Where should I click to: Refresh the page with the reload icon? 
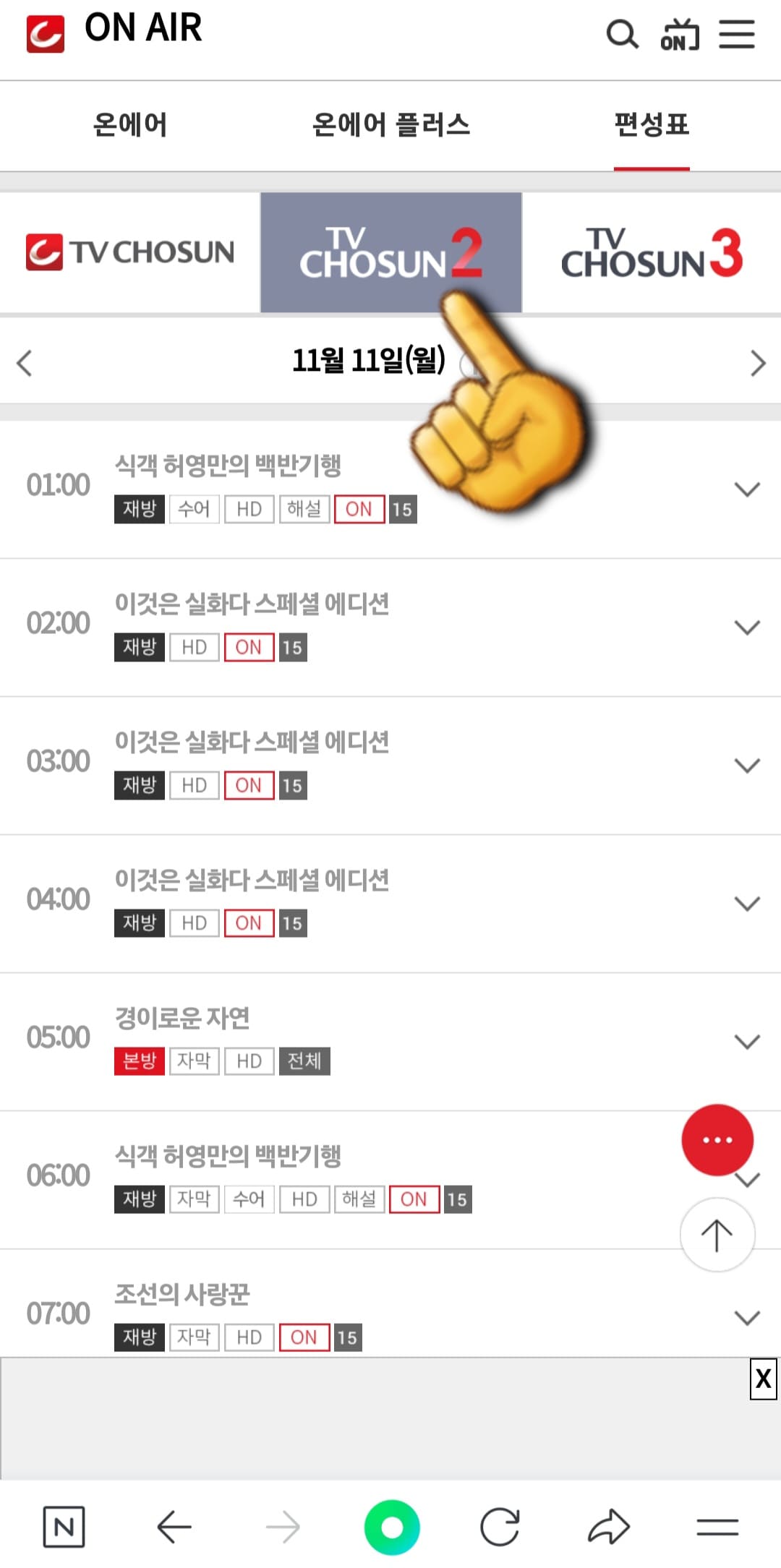[x=499, y=1527]
